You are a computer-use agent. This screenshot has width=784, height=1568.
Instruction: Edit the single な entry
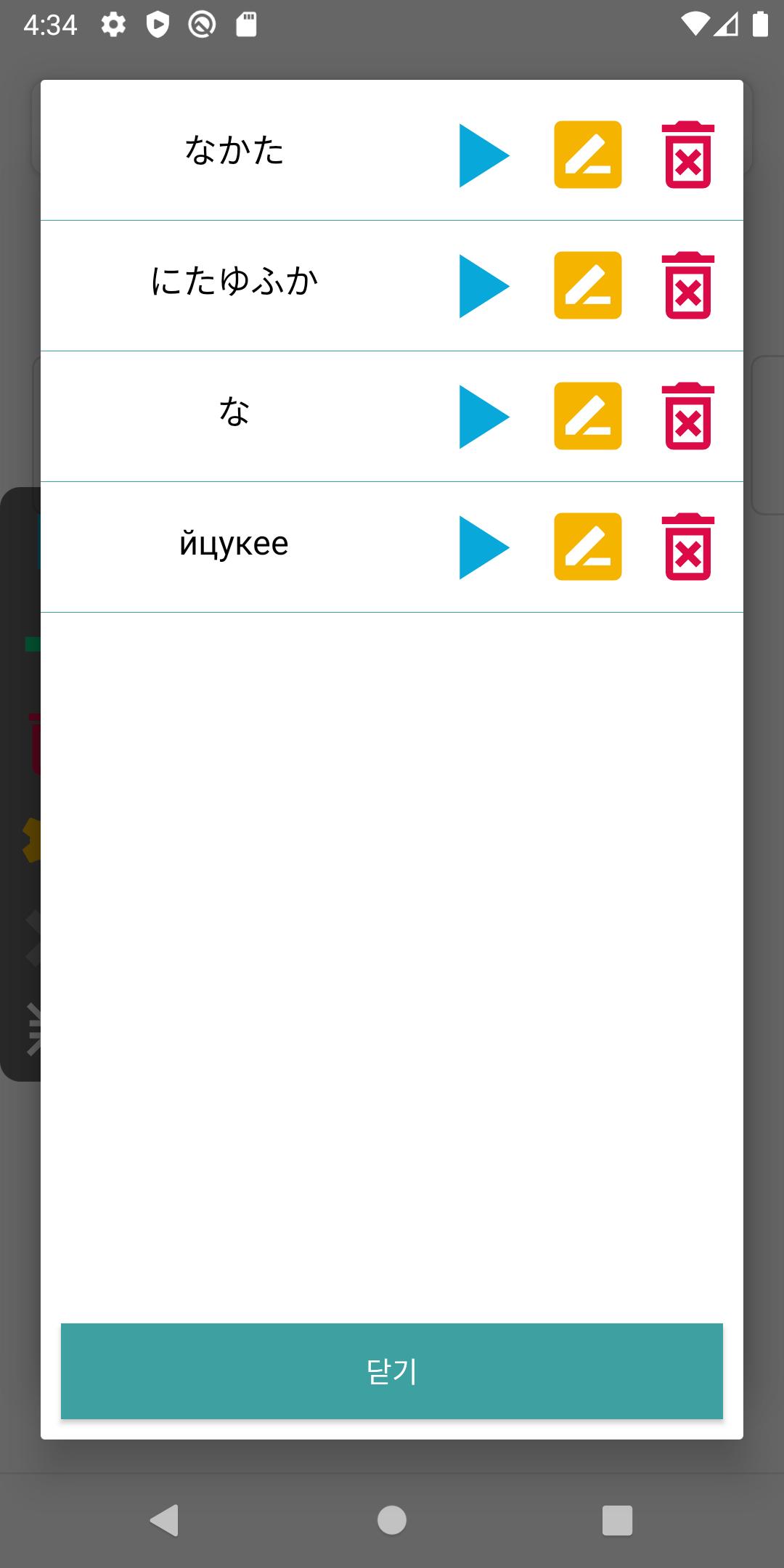tap(588, 416)
